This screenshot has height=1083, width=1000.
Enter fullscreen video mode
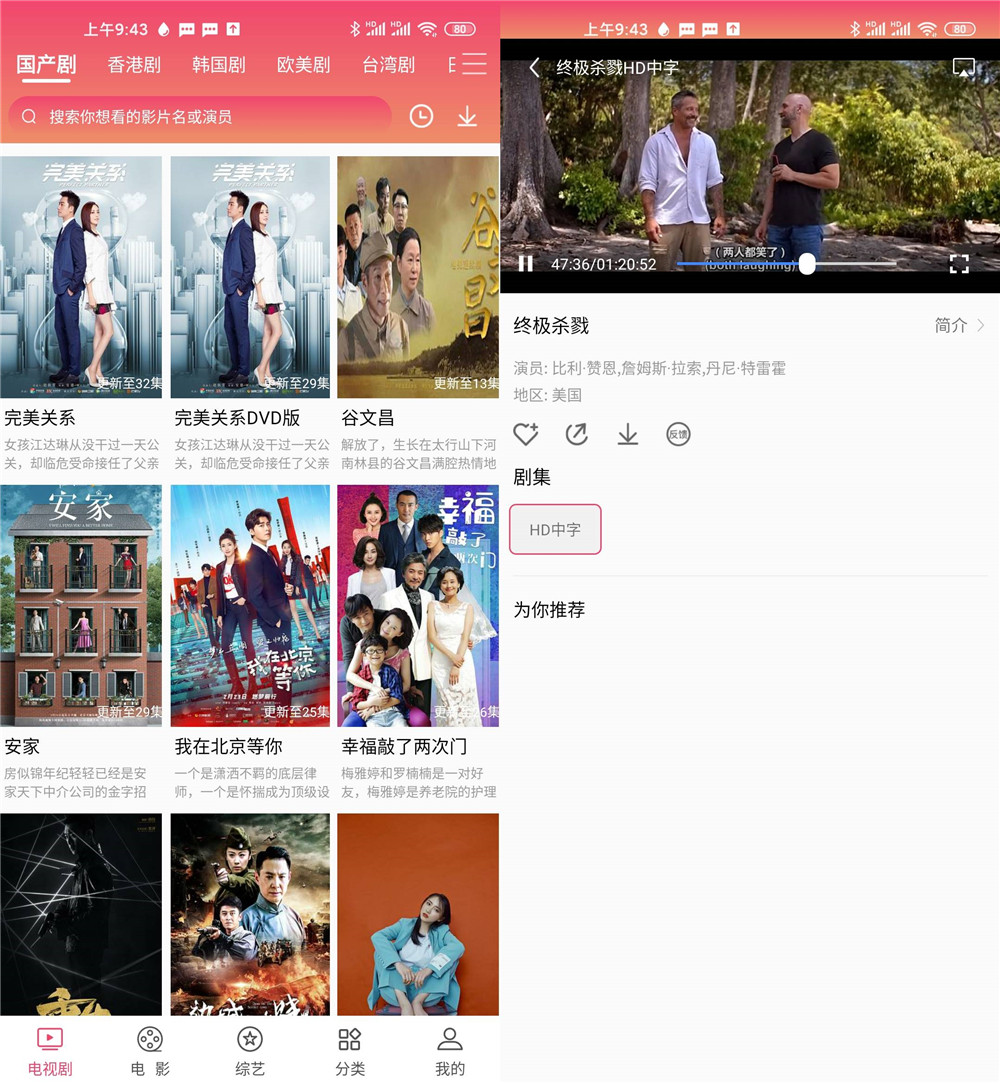(x=959, y=264)
